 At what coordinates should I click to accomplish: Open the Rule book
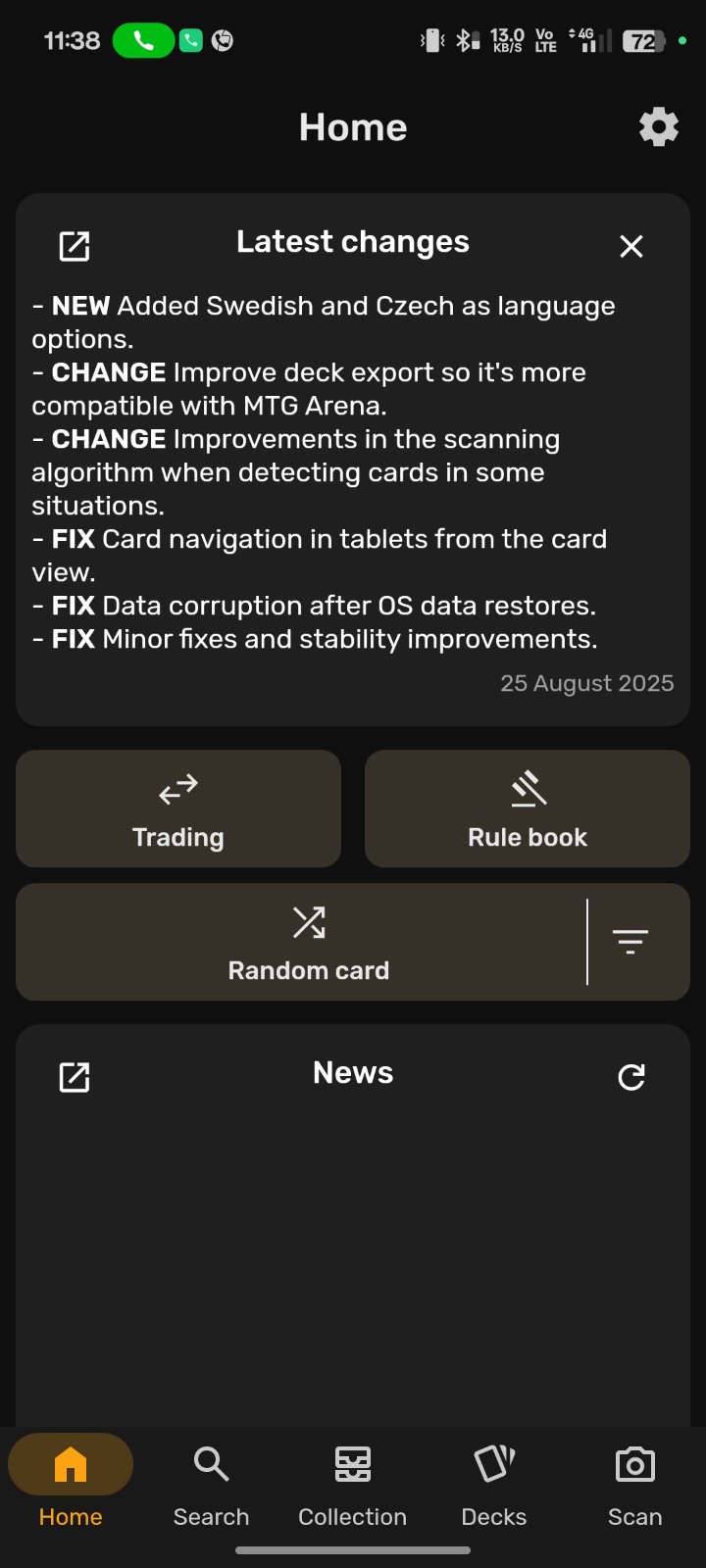528,808
